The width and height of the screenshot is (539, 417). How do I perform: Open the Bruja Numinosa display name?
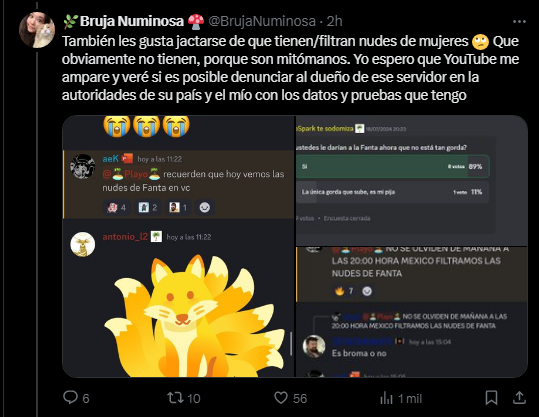tap(134, 21)
